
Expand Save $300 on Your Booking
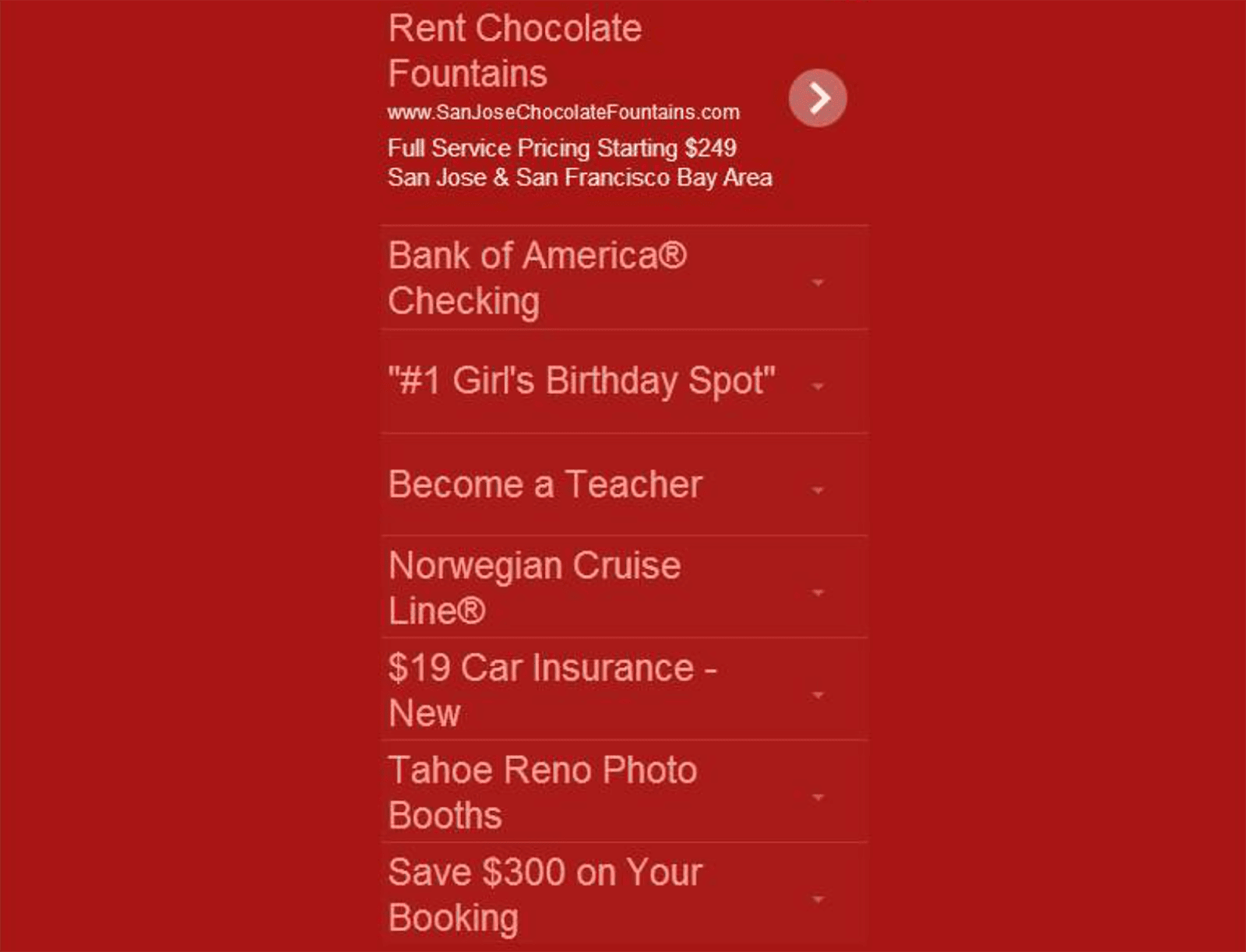click(x=817, y=899)
